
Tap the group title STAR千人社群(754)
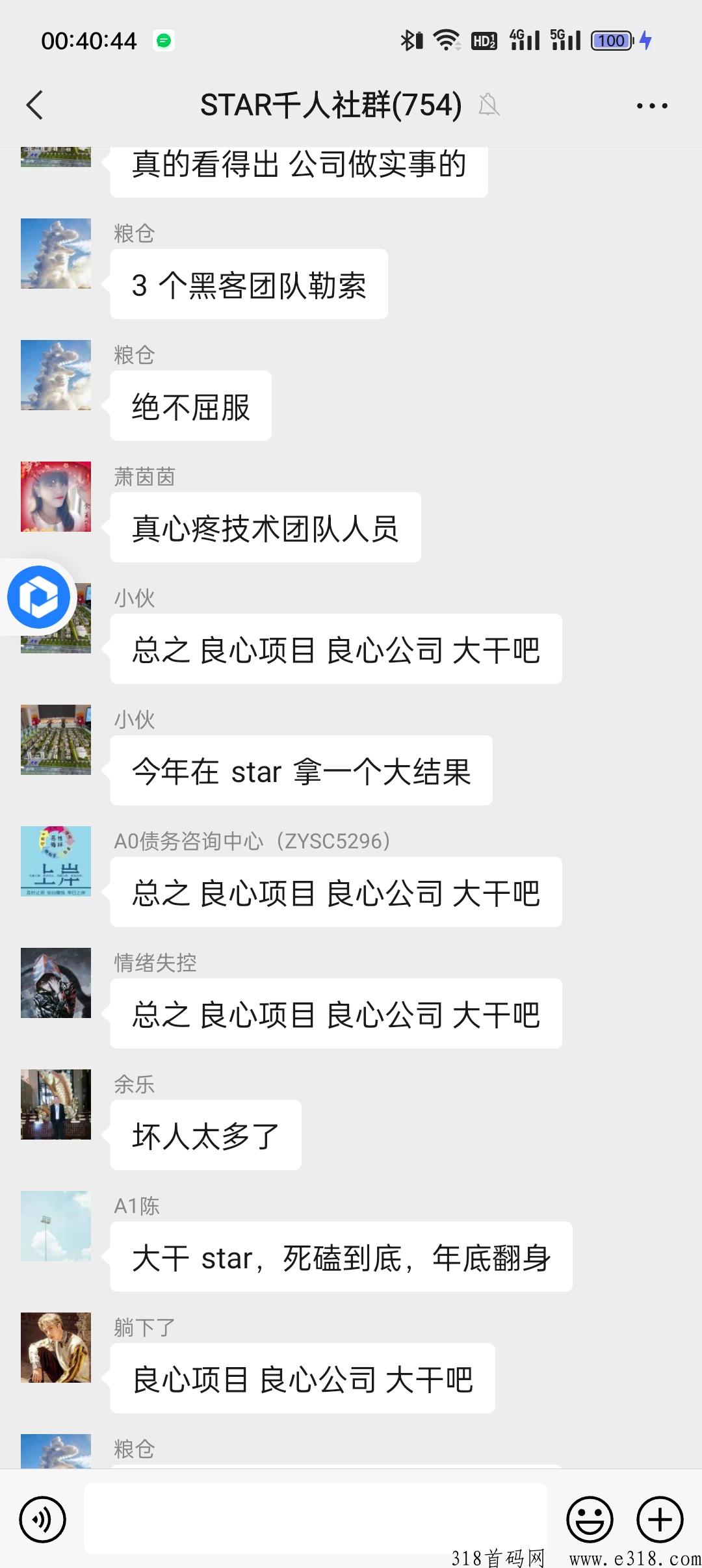330,104
